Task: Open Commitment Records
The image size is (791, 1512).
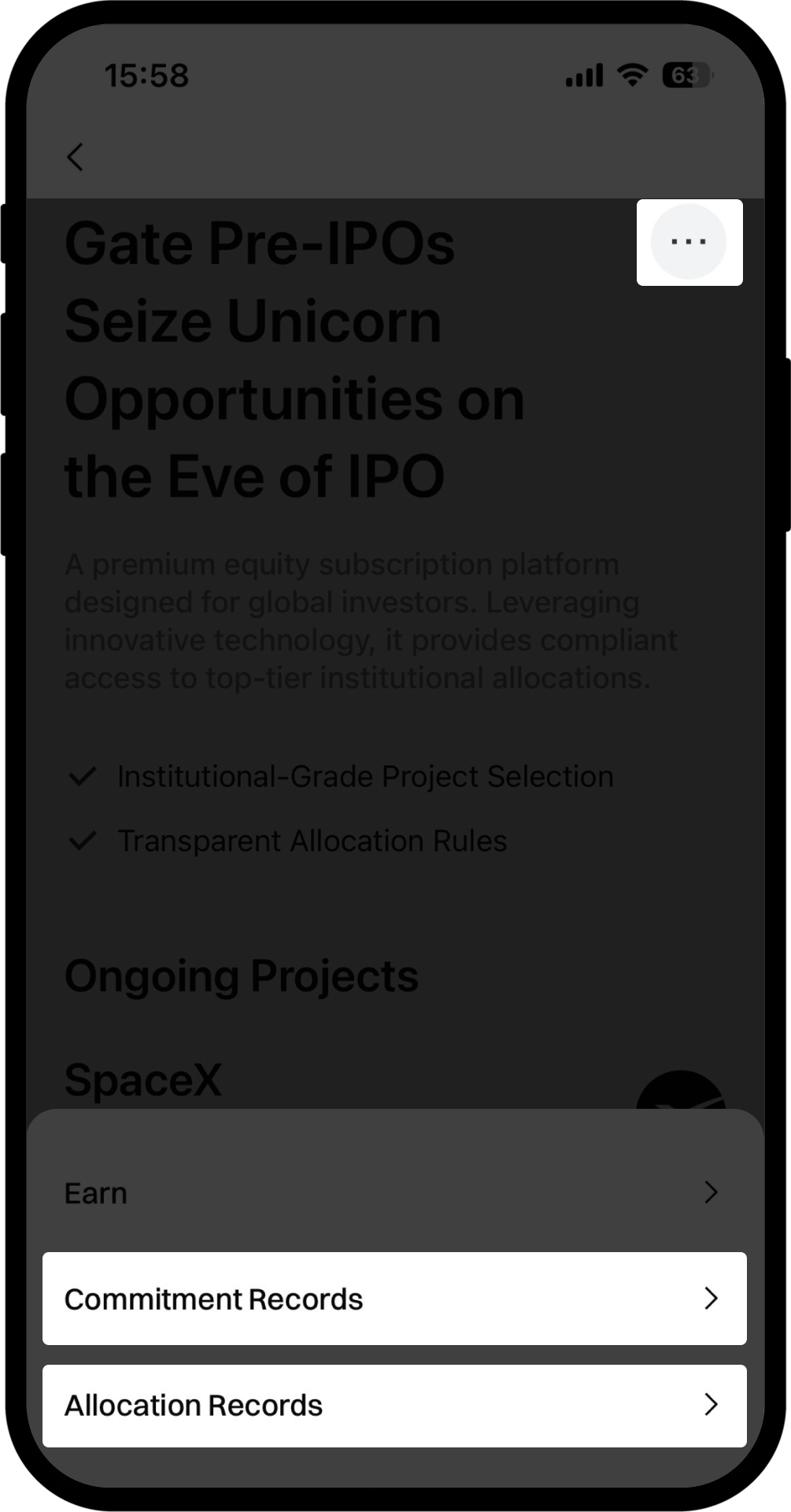Action: click(394, 1298)
